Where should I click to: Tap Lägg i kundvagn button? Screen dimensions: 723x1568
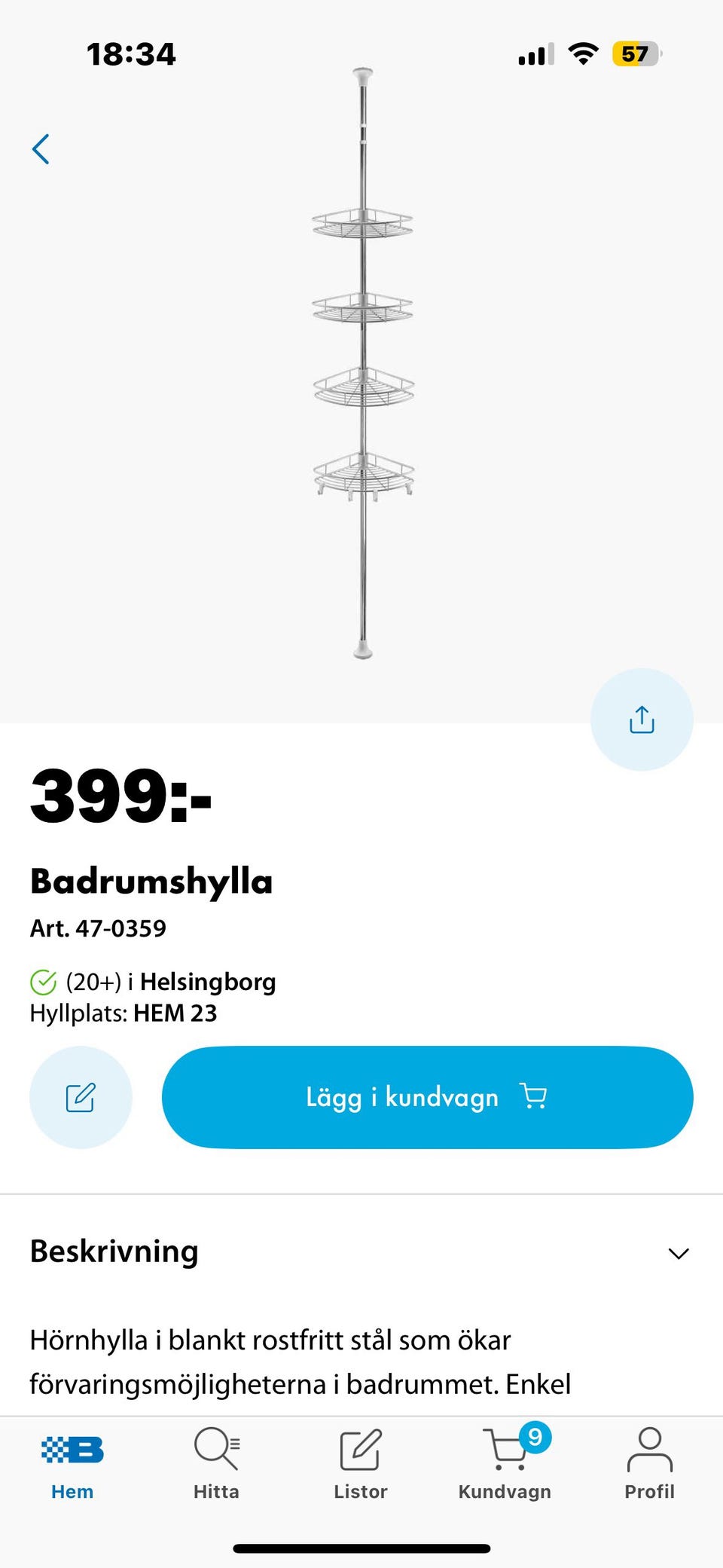tap(427, 1097)
